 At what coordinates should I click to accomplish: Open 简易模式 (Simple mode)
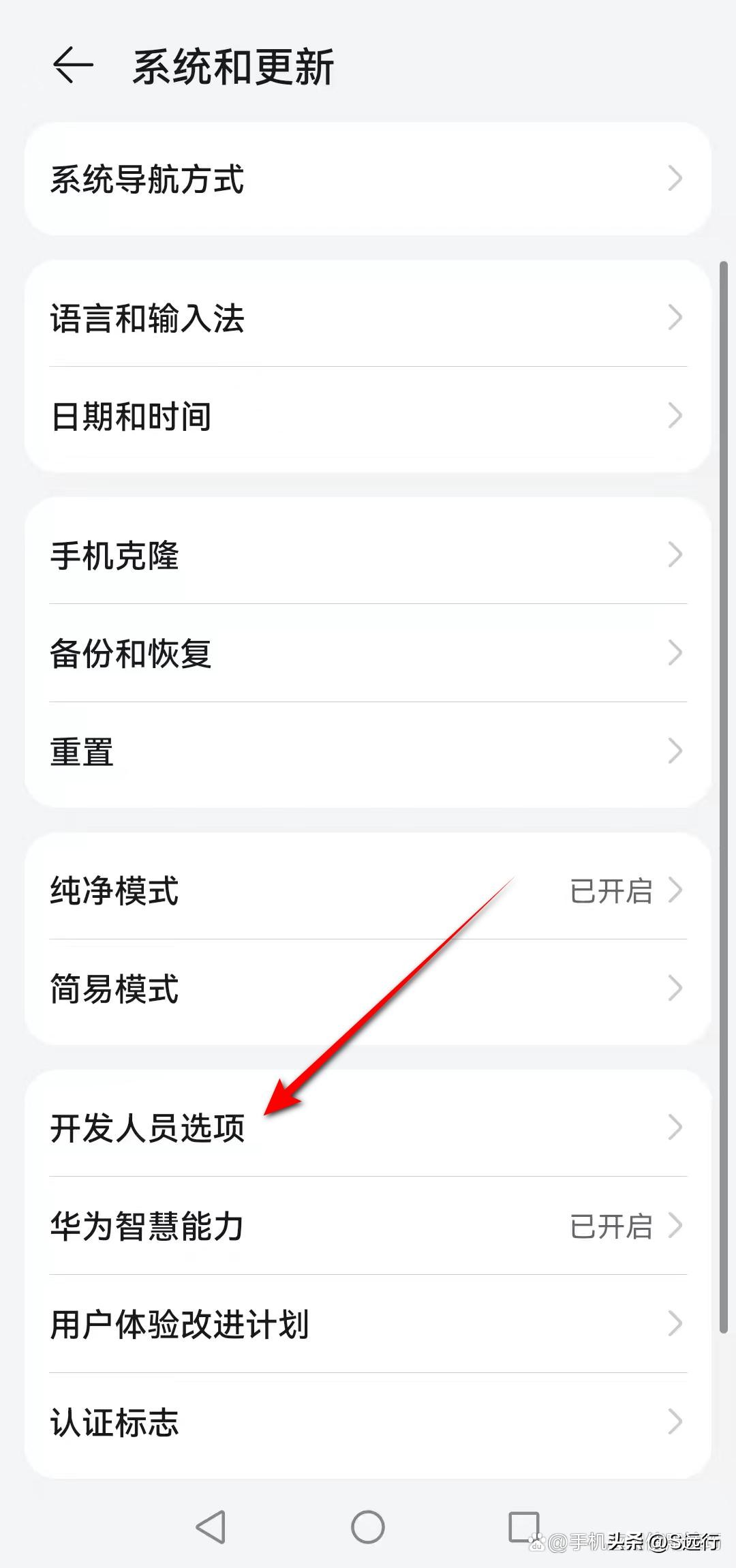pyautogui.click(x=114, y=990)
